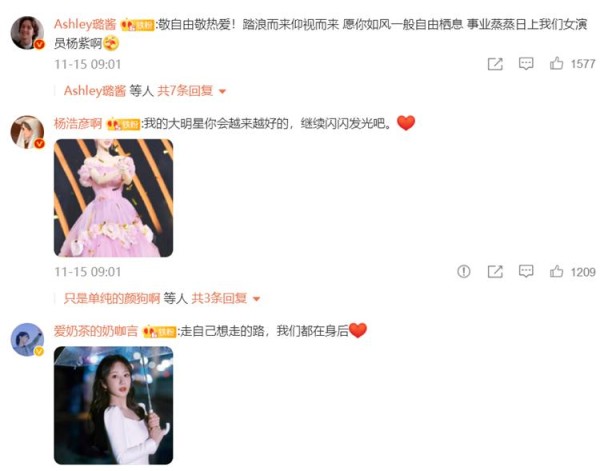Image resolution: width=600 pixels, height=471 pixels.
Task: Open 杨浩彦啊's profile avatar
Action: [x=26, y=131]
